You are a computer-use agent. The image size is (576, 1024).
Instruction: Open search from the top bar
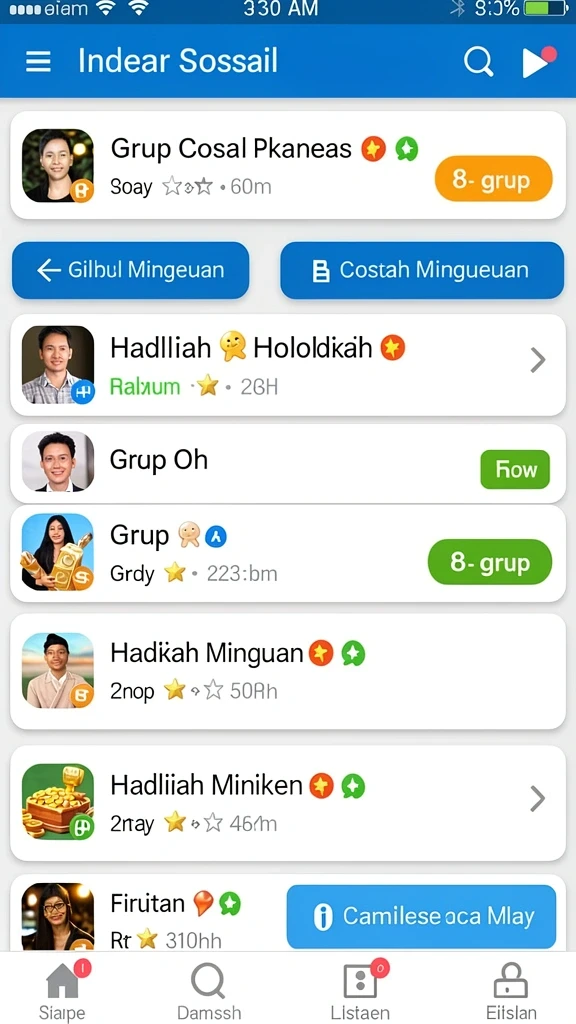pos(478,62)
